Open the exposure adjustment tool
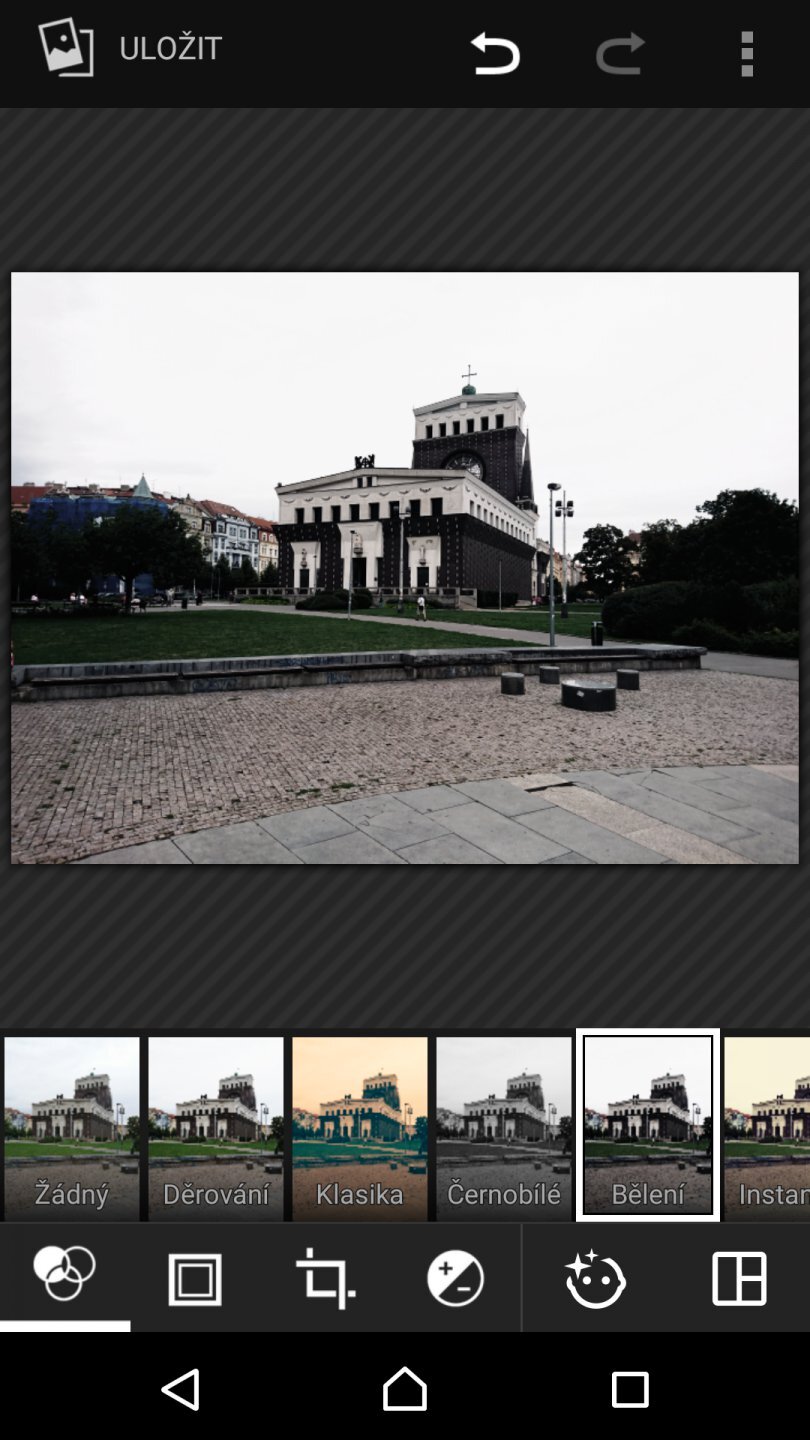The width and height of the screenshot is (810, 1440). click(x=456, y=1279)
